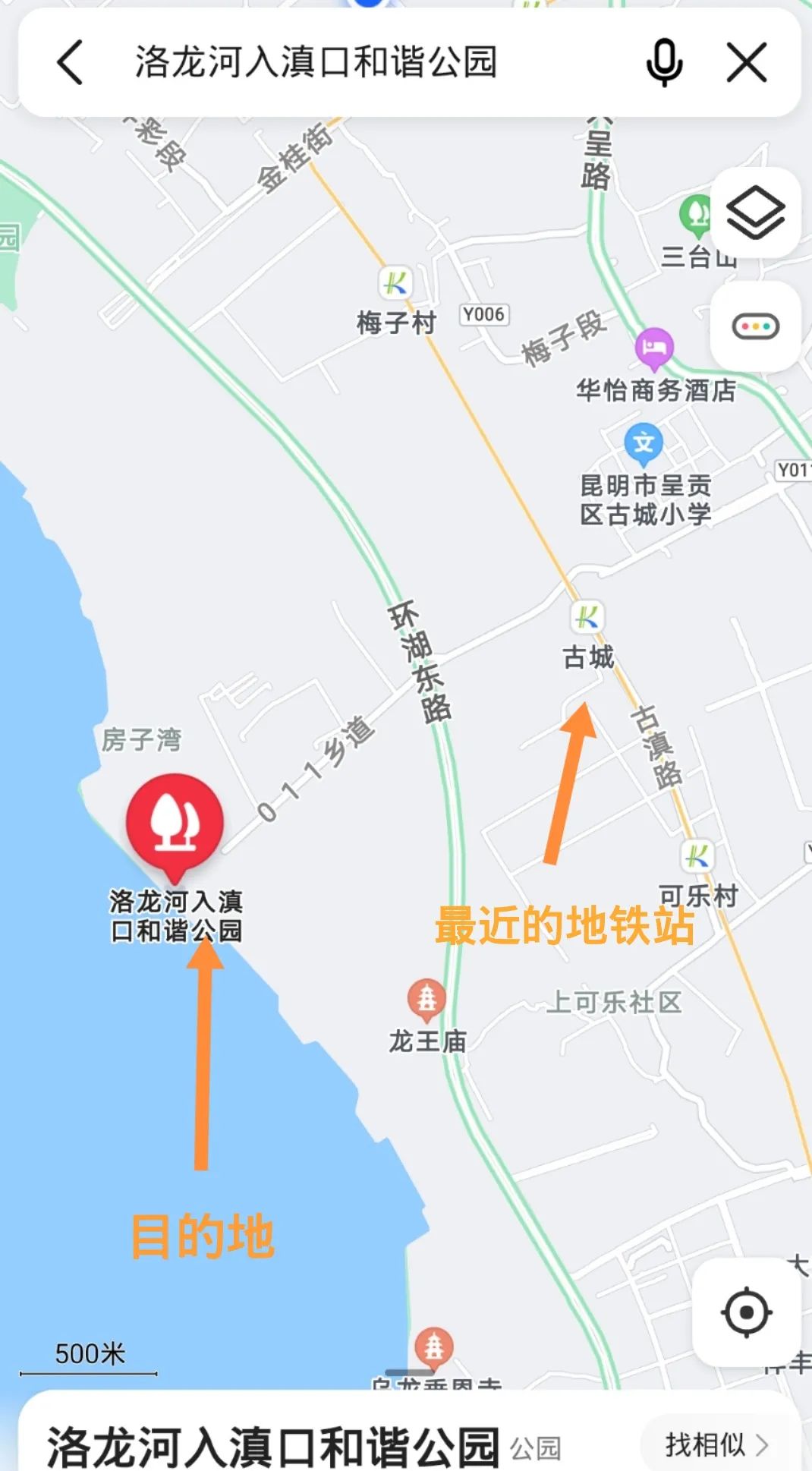Viewport: 812px width, 1471px height.
Task: Tap the 找相似 button
Action: pyautogui.click(x=715, y=1444)
